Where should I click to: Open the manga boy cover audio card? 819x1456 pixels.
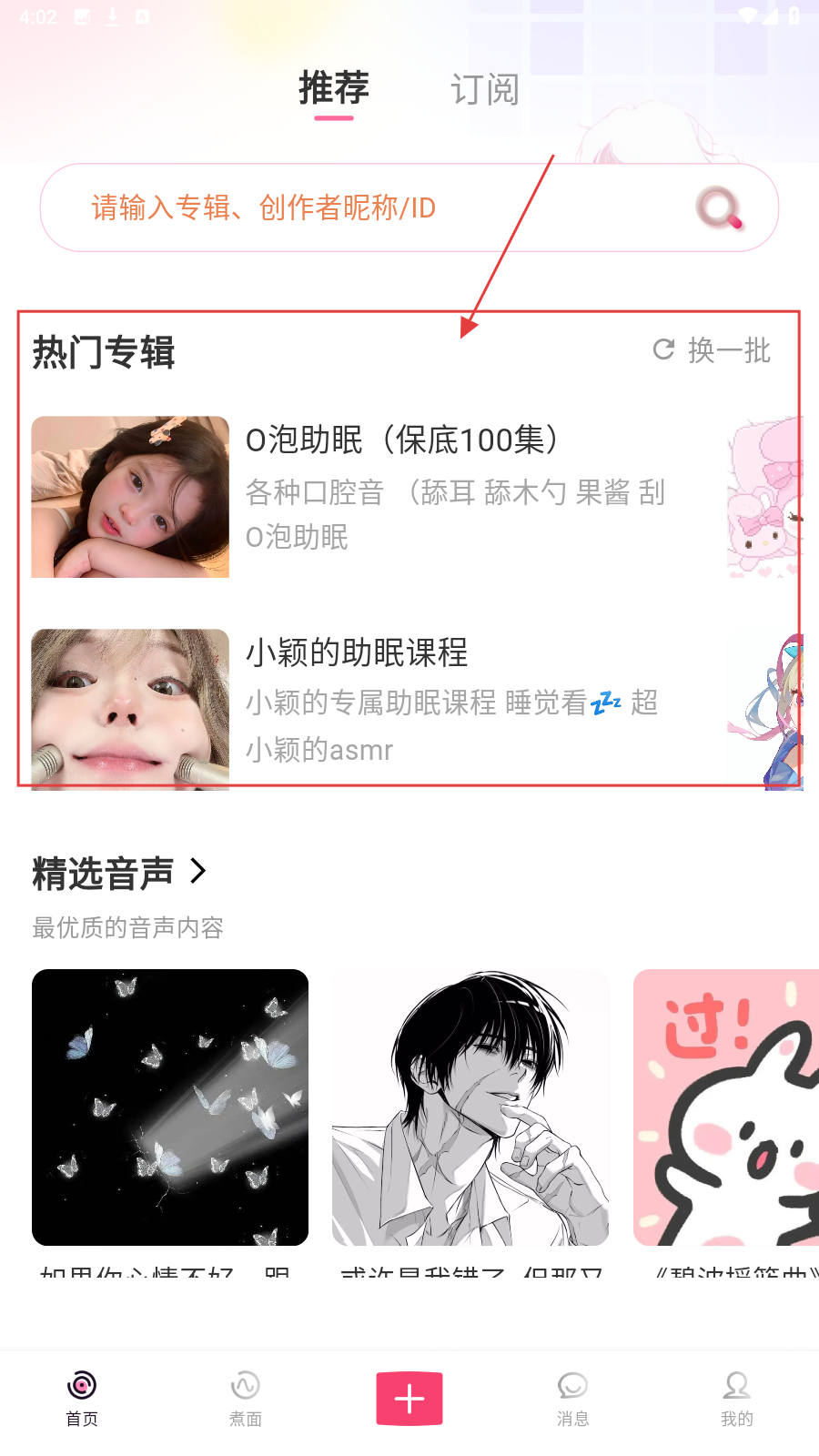click(470, 1107)
